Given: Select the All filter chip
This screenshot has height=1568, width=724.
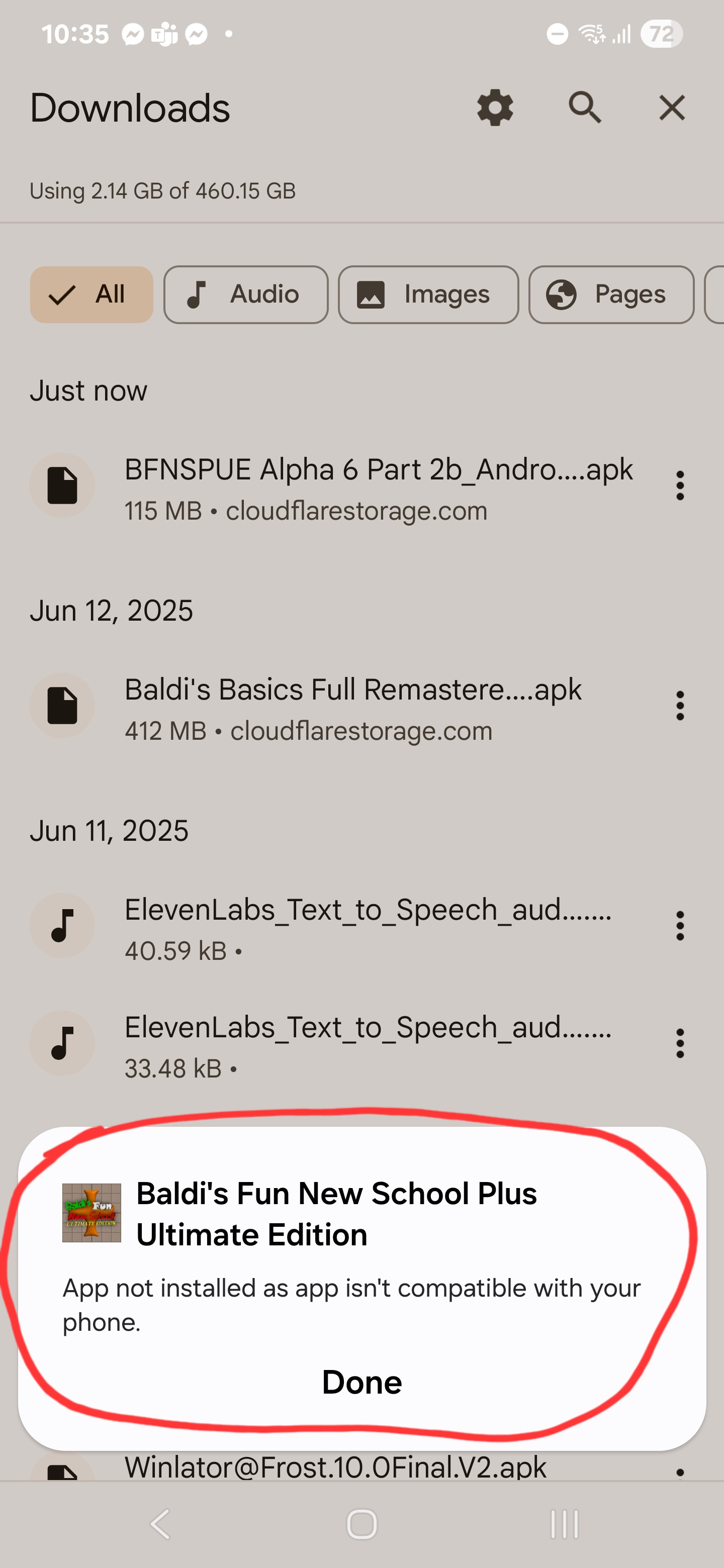Looking at the screenshot, I should click(92, 295).
